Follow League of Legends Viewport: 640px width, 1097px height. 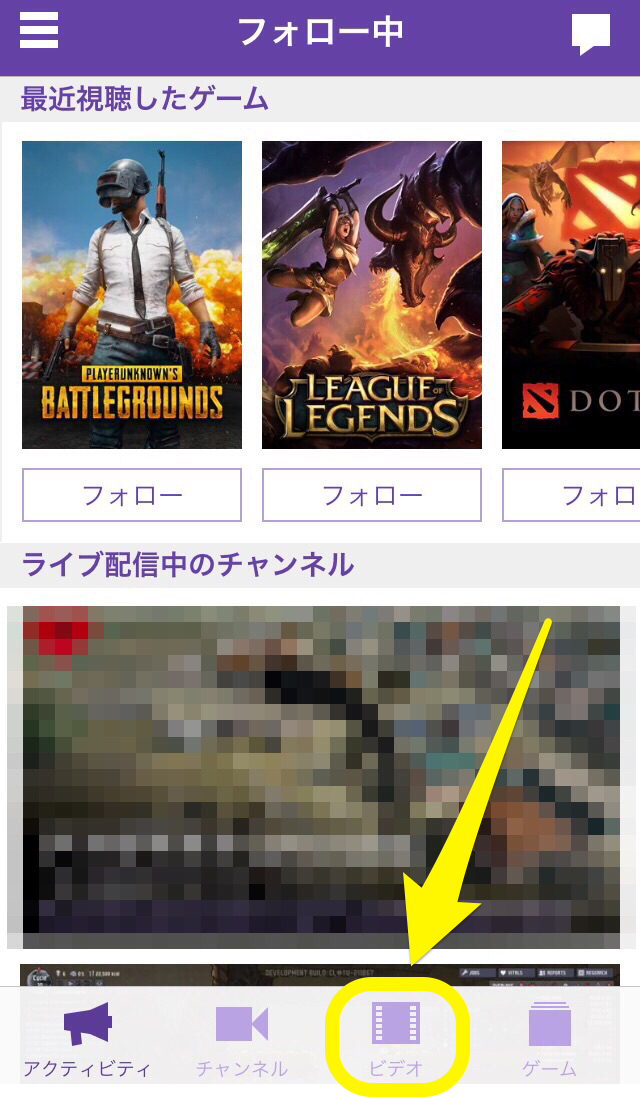point(372,495)
